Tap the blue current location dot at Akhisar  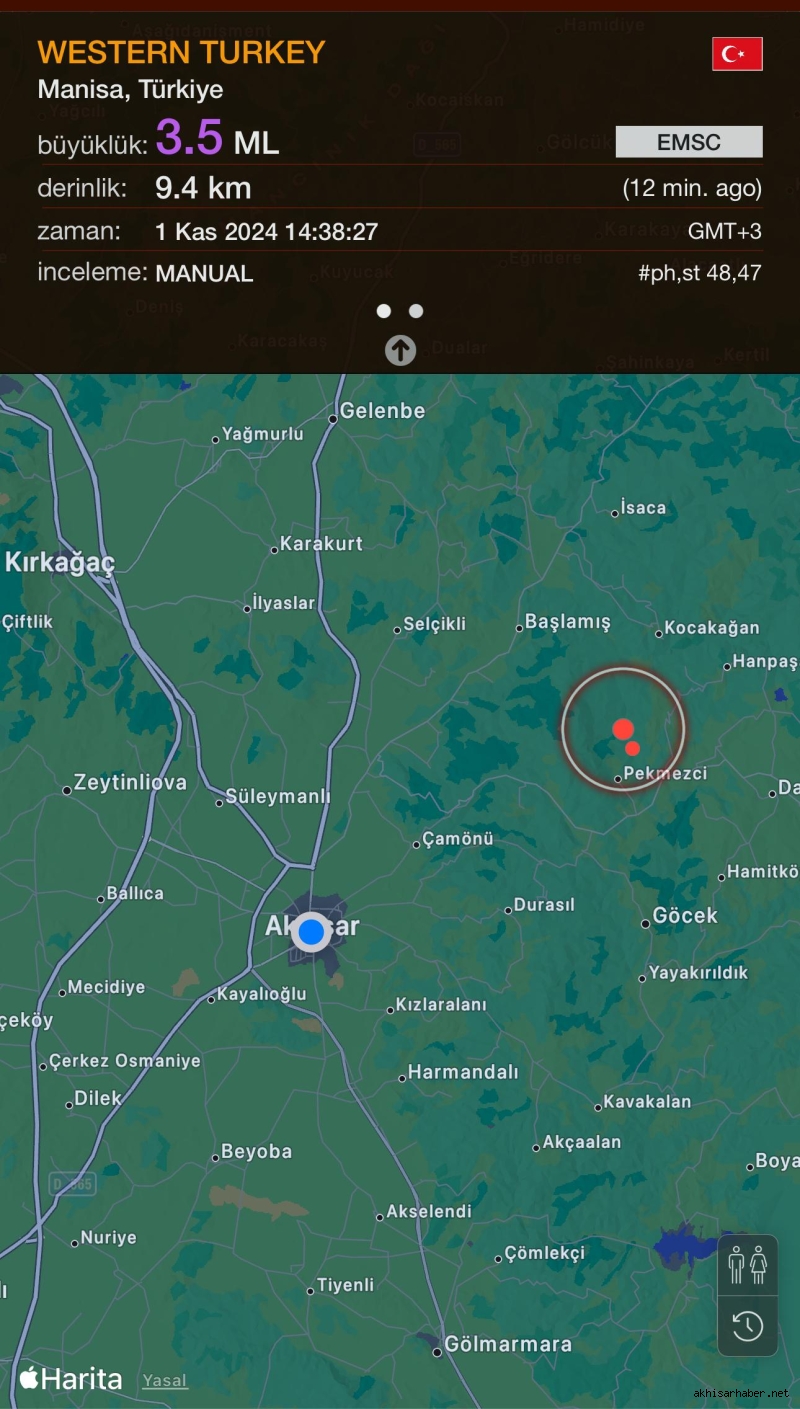312,933
